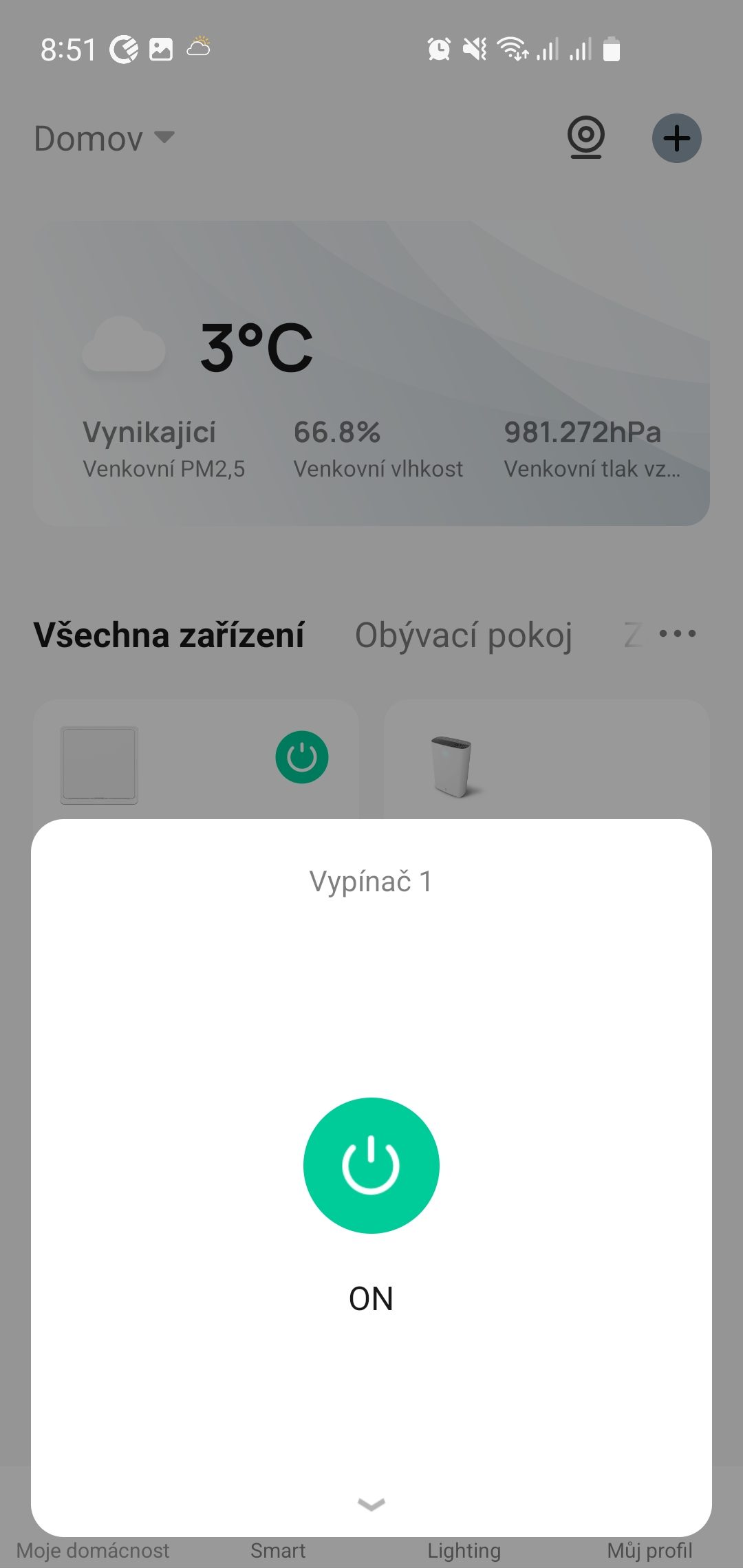Open the weather information card
This screenshot has width=743, height=1568.
coord(371,373)
